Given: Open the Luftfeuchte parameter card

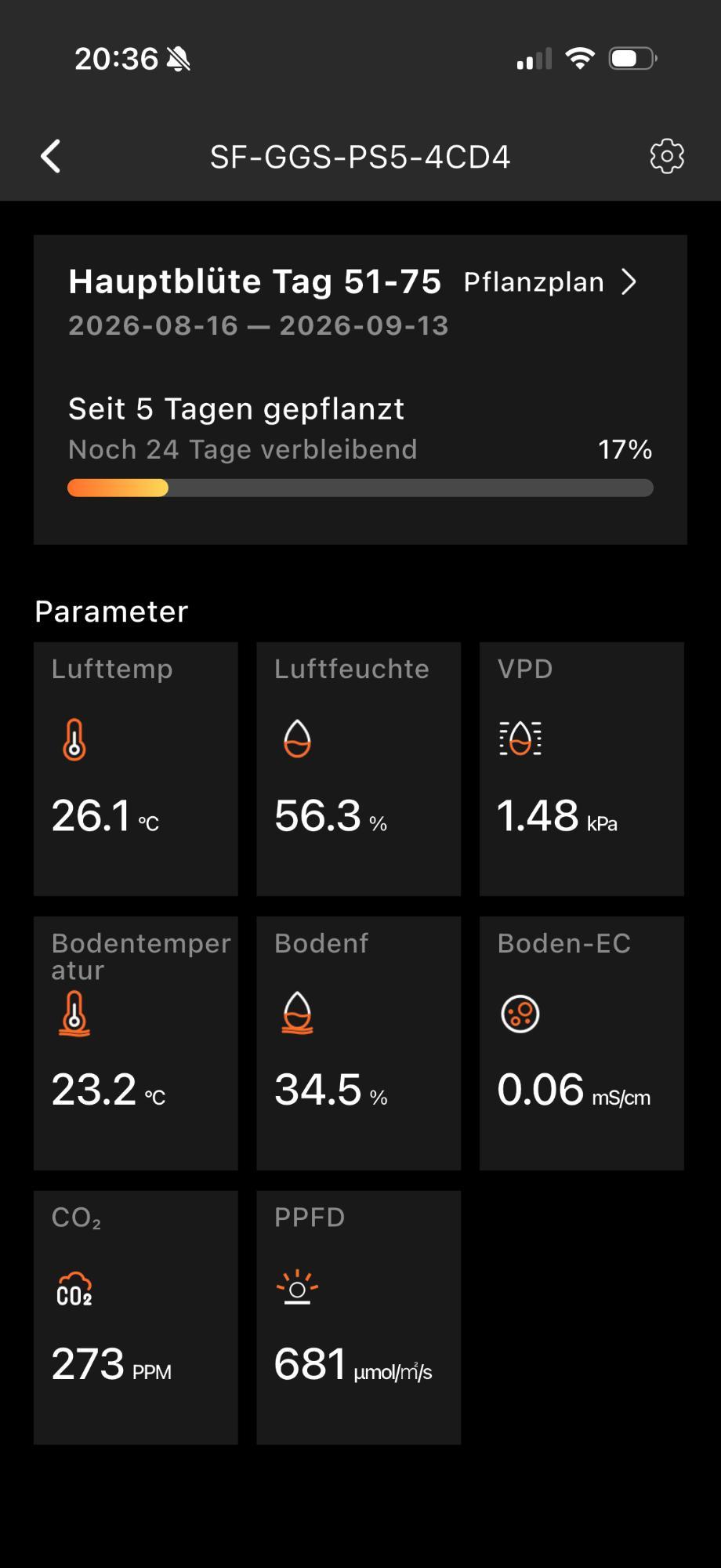Looking at the screenshot, I should [x=359, y=769].
